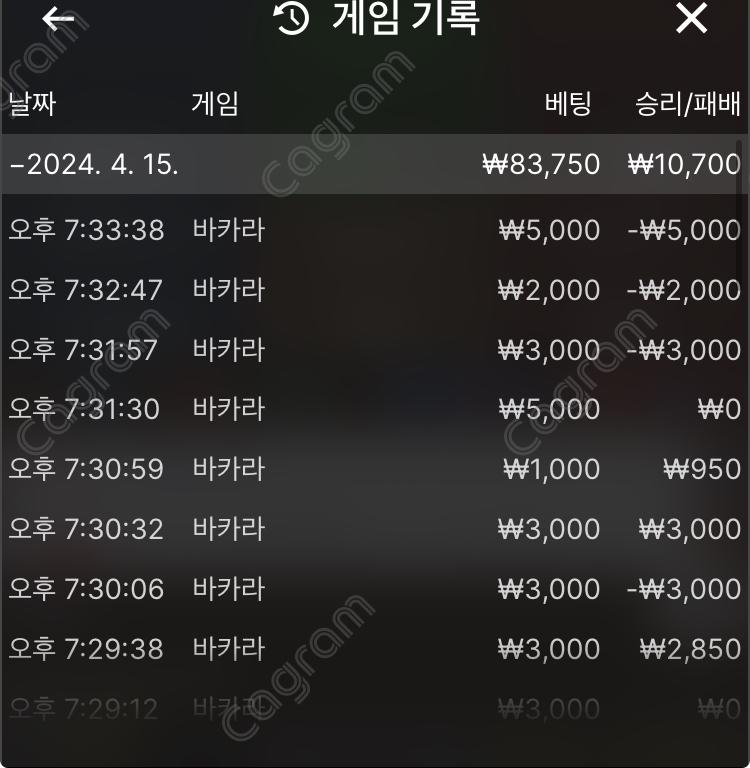Close the game history panel
The width and height of the screenshot is (750, 768).
point(691,19)
